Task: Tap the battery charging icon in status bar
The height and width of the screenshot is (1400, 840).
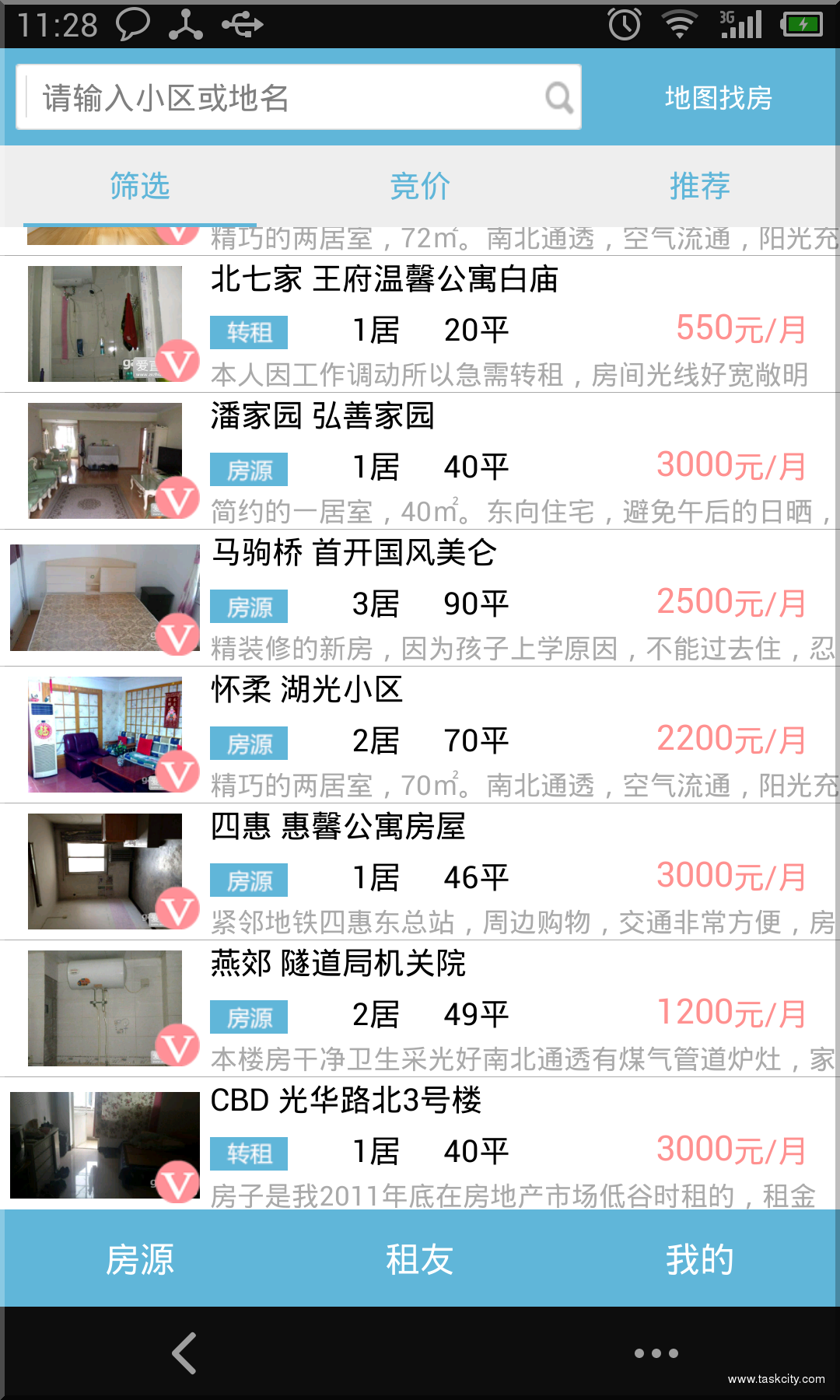Action: tap(801, 23)
